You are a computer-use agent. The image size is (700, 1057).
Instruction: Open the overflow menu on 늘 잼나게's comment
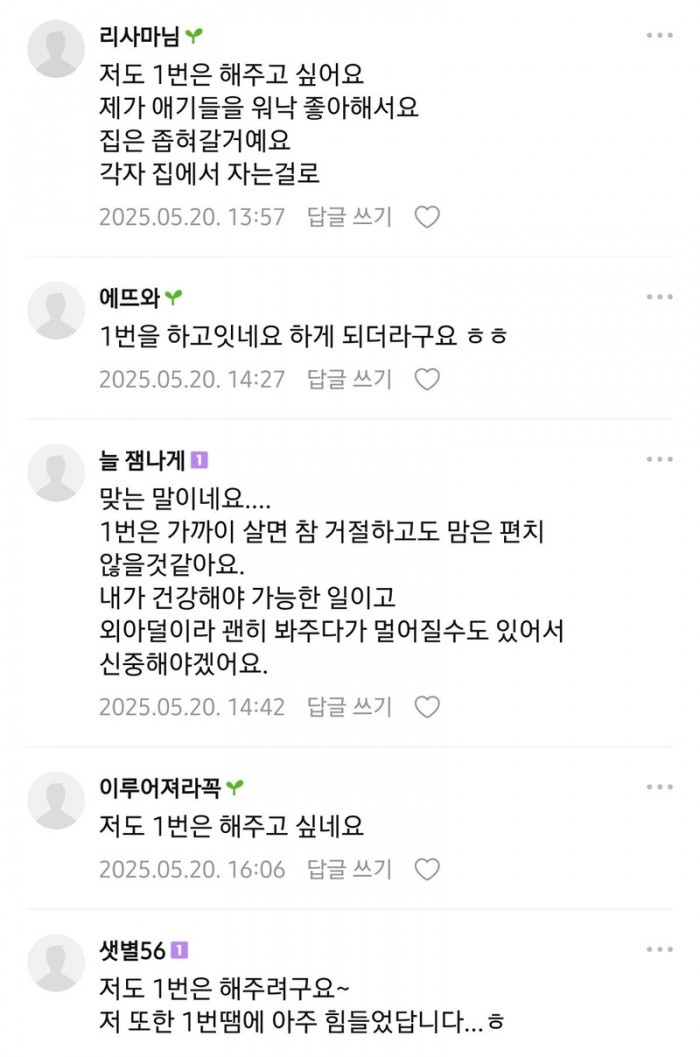point(659,460)
